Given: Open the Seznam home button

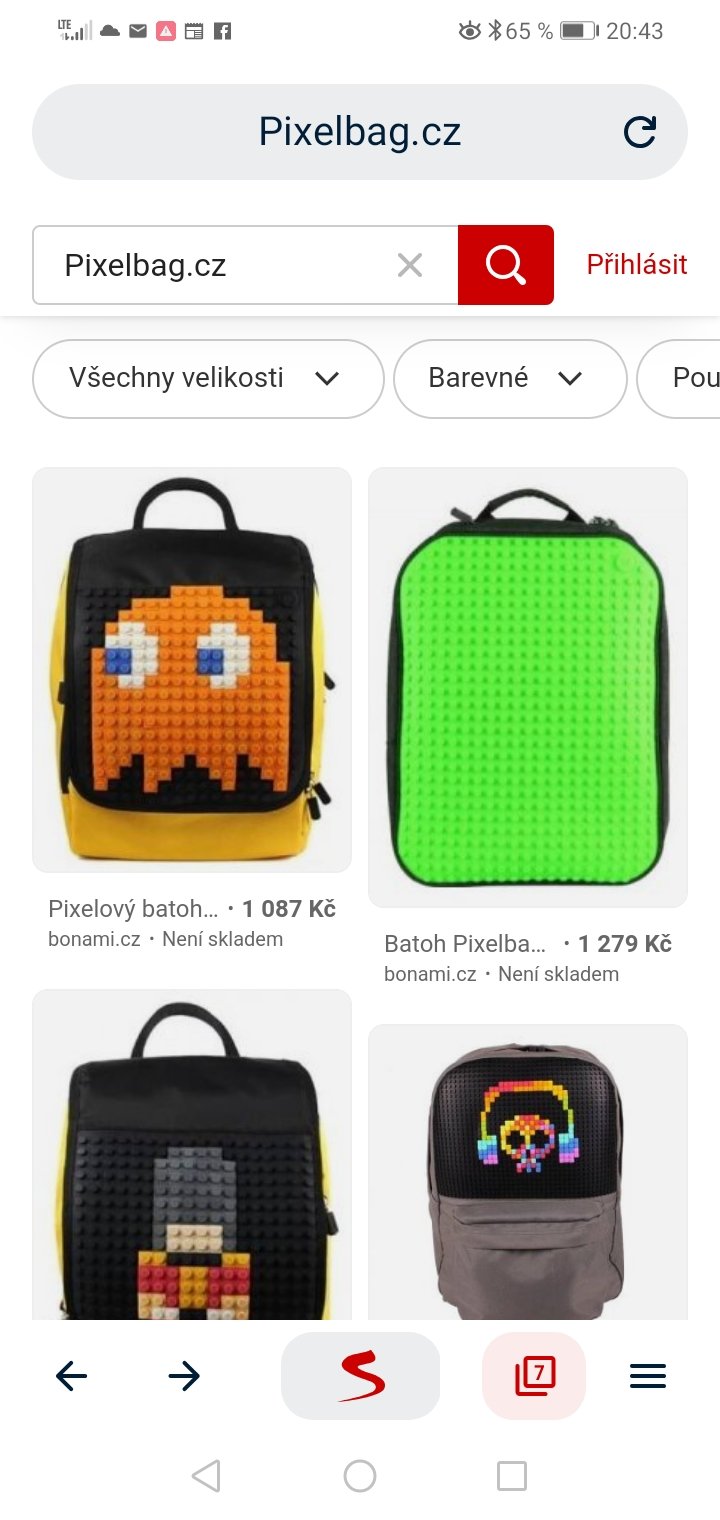Looking at the screenshot, I should coord(360,1377).
